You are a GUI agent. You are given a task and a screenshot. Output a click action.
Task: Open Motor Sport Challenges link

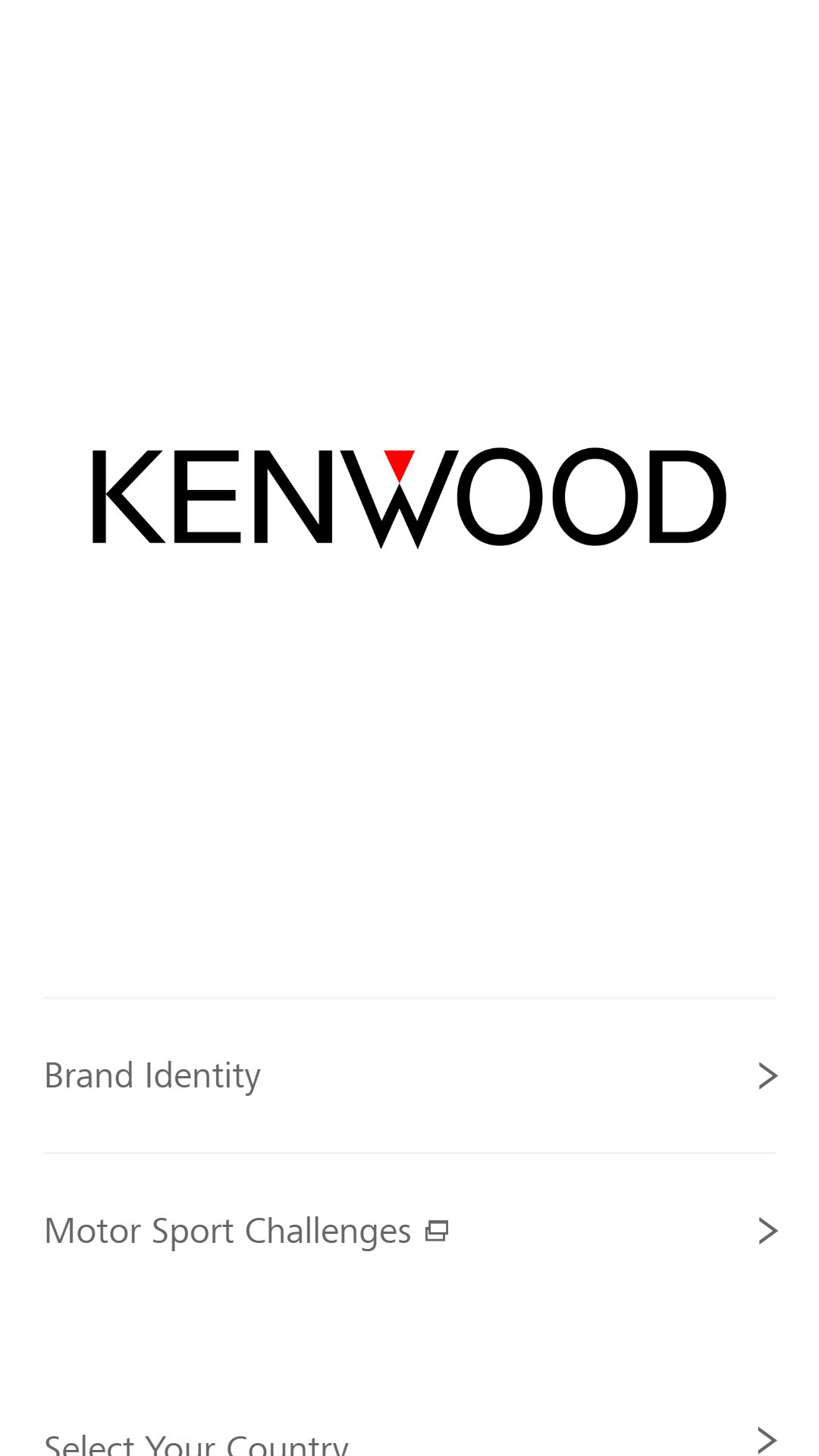[409, 1230]
